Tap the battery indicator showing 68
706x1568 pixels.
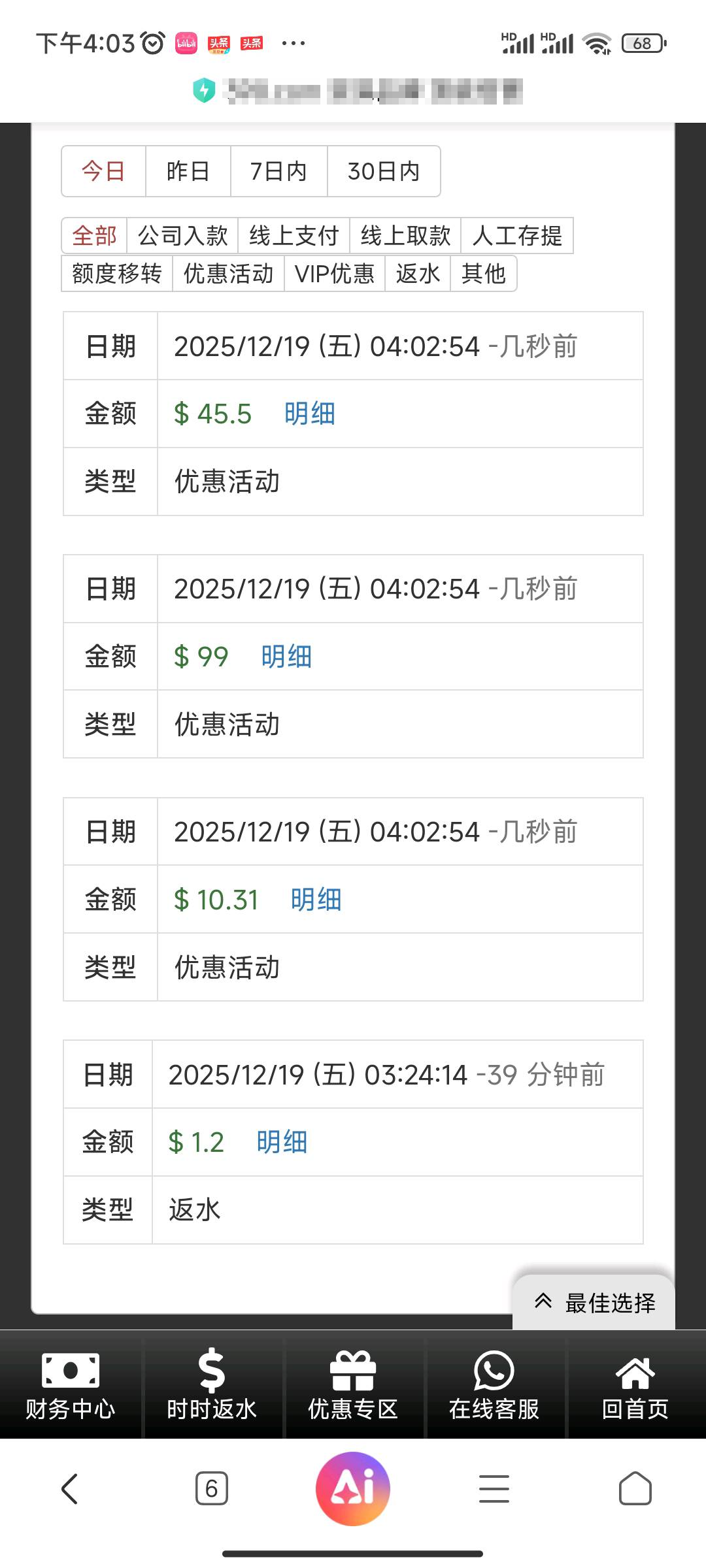click(641, 42)
